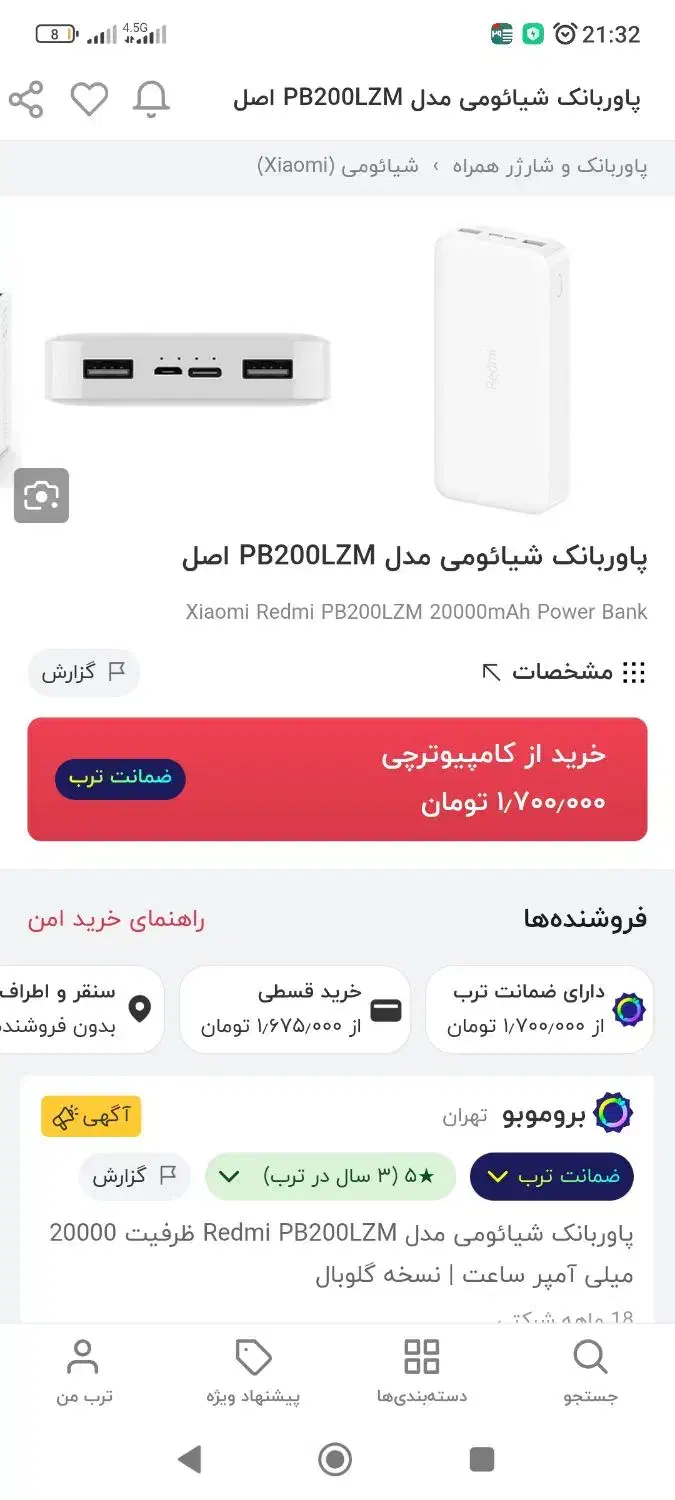The height and width of the screenshot is (1500, 675).
Task: Open پاوربانک و شارژر همراه category breadcrumb
Action: [x=550, y=166]
